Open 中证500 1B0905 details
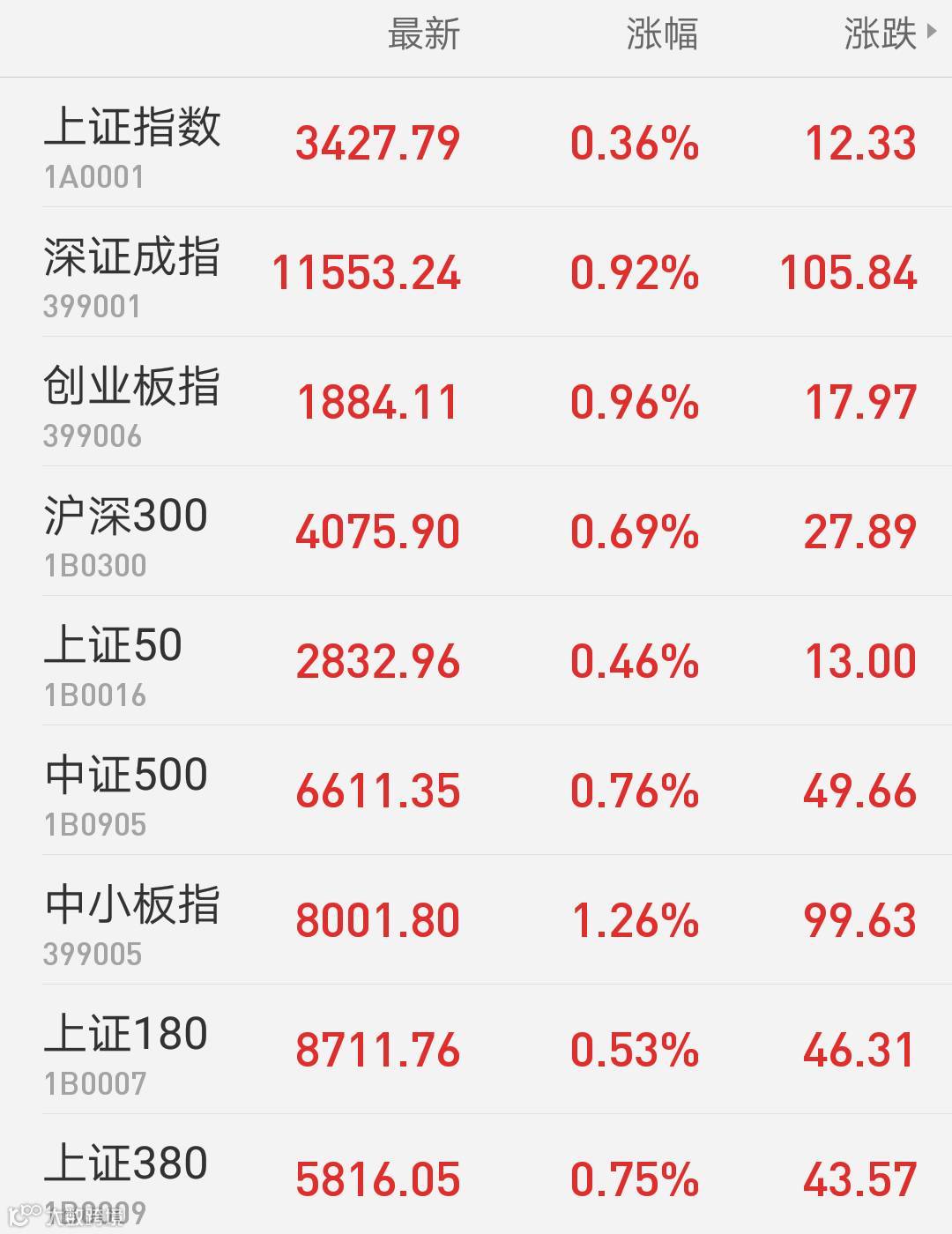The image size is (952, 1234). point(476,791)
